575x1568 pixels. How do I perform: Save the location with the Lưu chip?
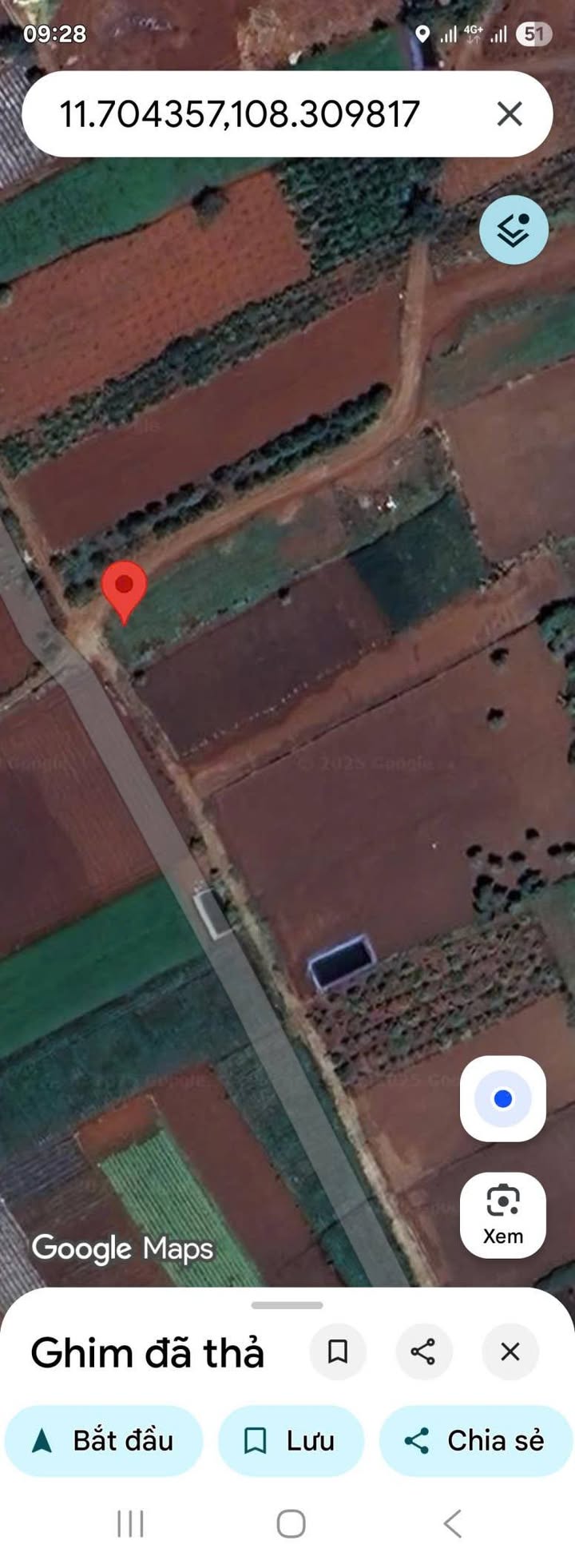tap(291, 1440)
